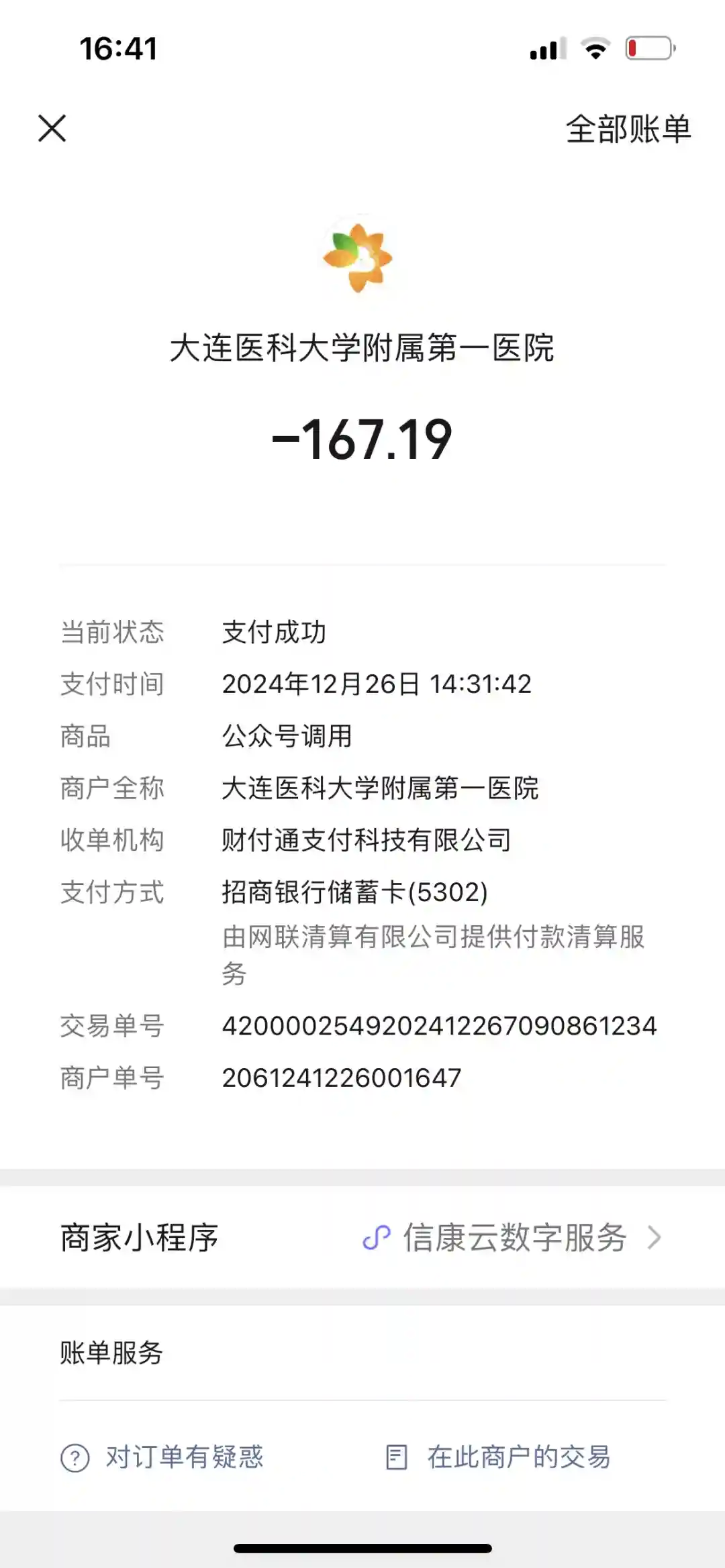Open the 信康云数字服务 mini program
The image size is (725, 1568).
tap(513, 1237)
